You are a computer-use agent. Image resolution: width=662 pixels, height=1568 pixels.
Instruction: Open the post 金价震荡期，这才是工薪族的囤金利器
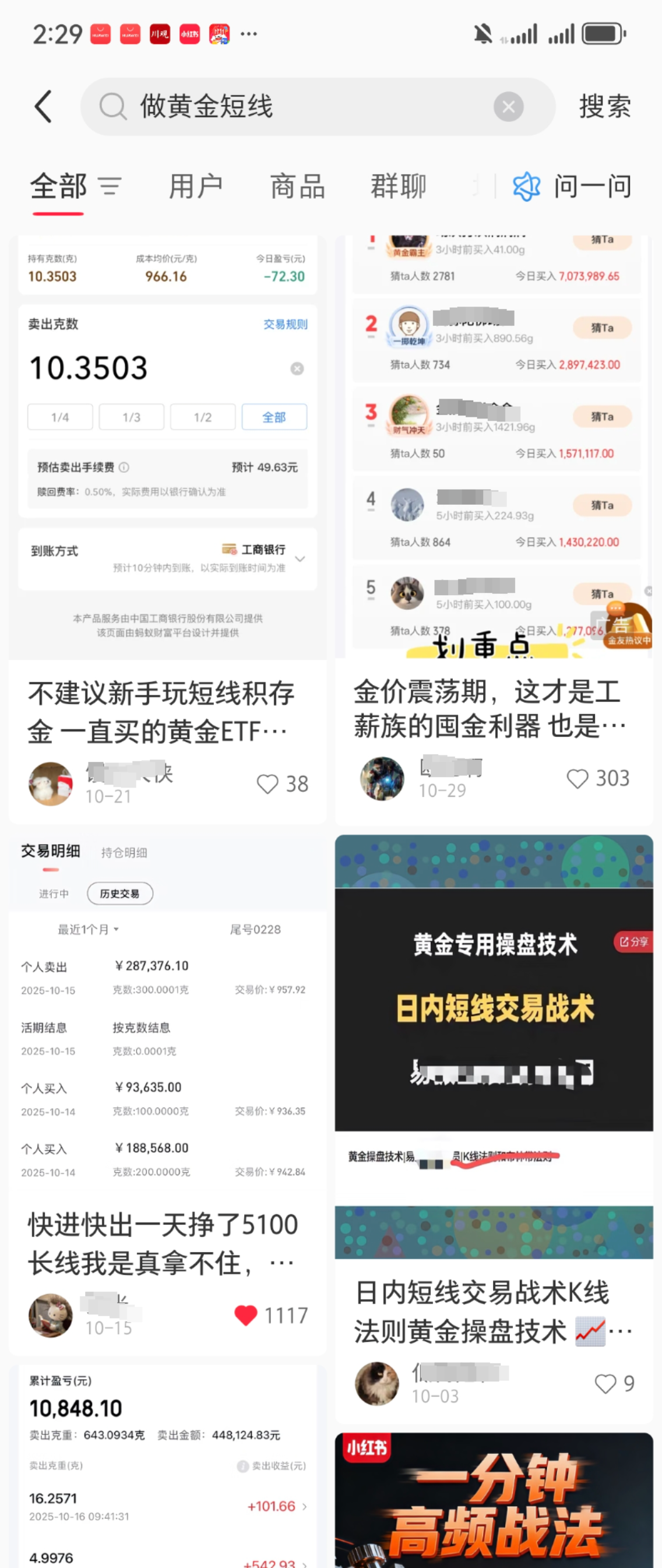(490, 709)
